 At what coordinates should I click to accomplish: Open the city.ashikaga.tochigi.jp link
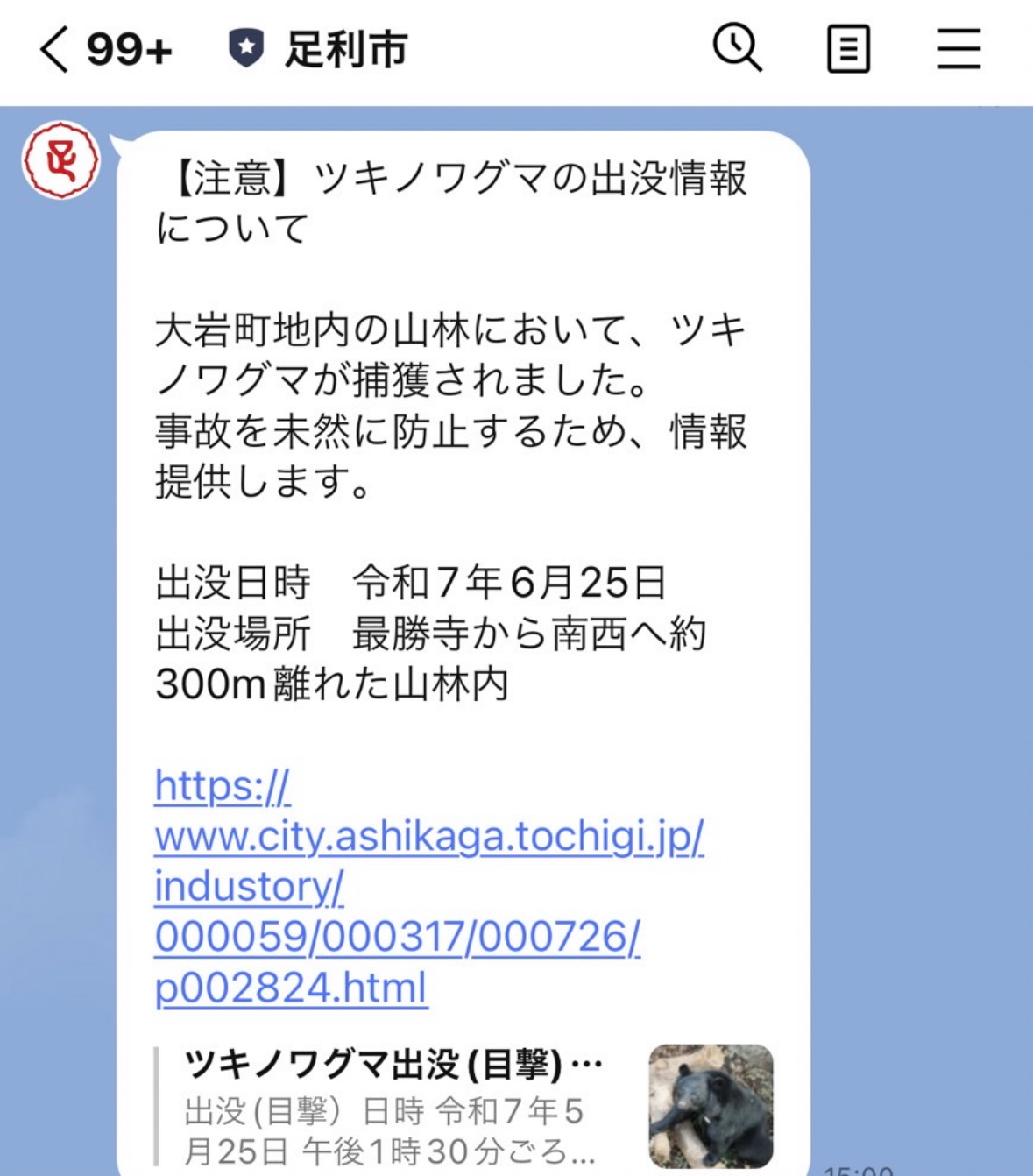pyautogui.click(x=428, y=838)
